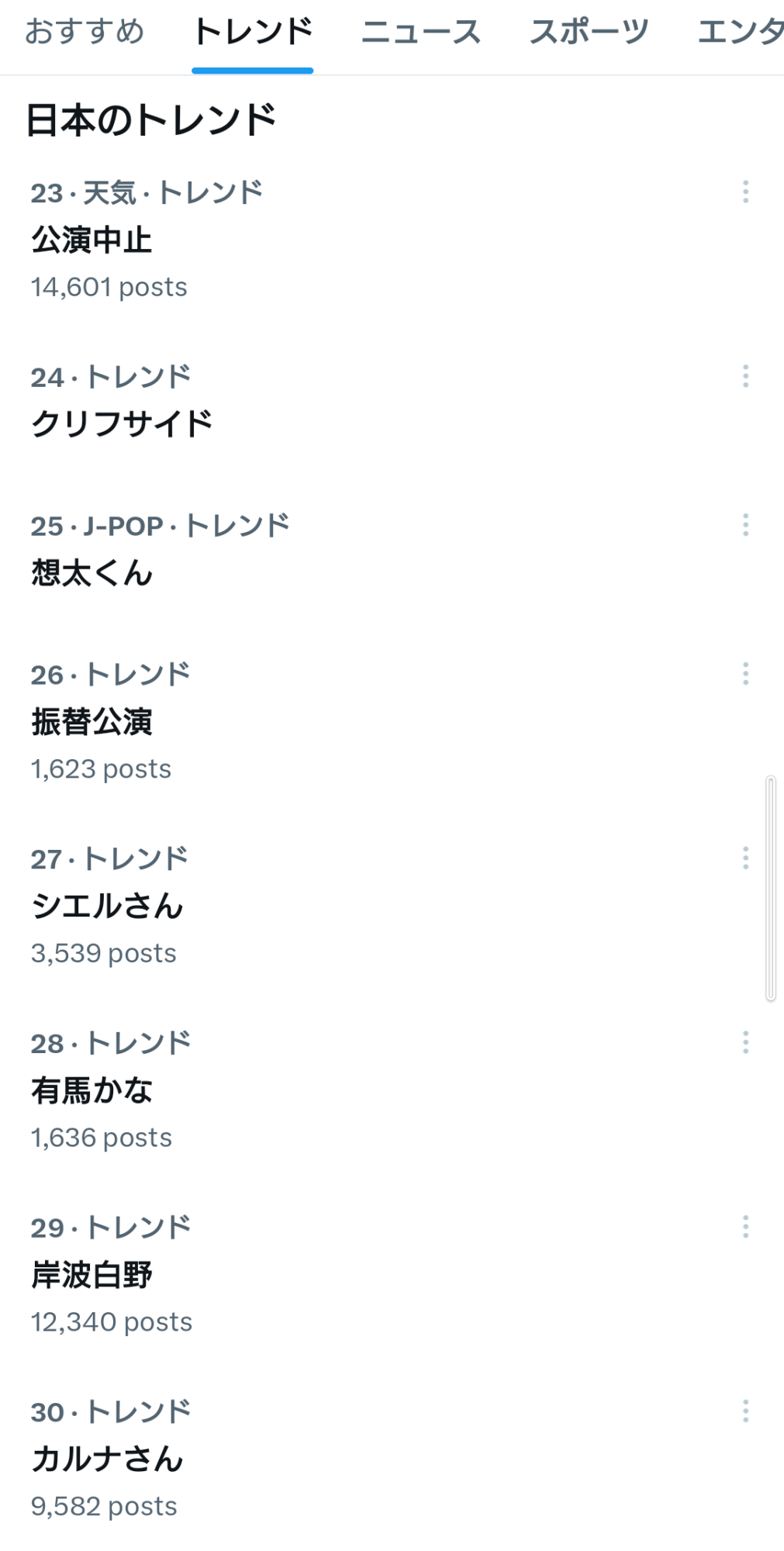Open more options for 想太くん

[745, 525]
